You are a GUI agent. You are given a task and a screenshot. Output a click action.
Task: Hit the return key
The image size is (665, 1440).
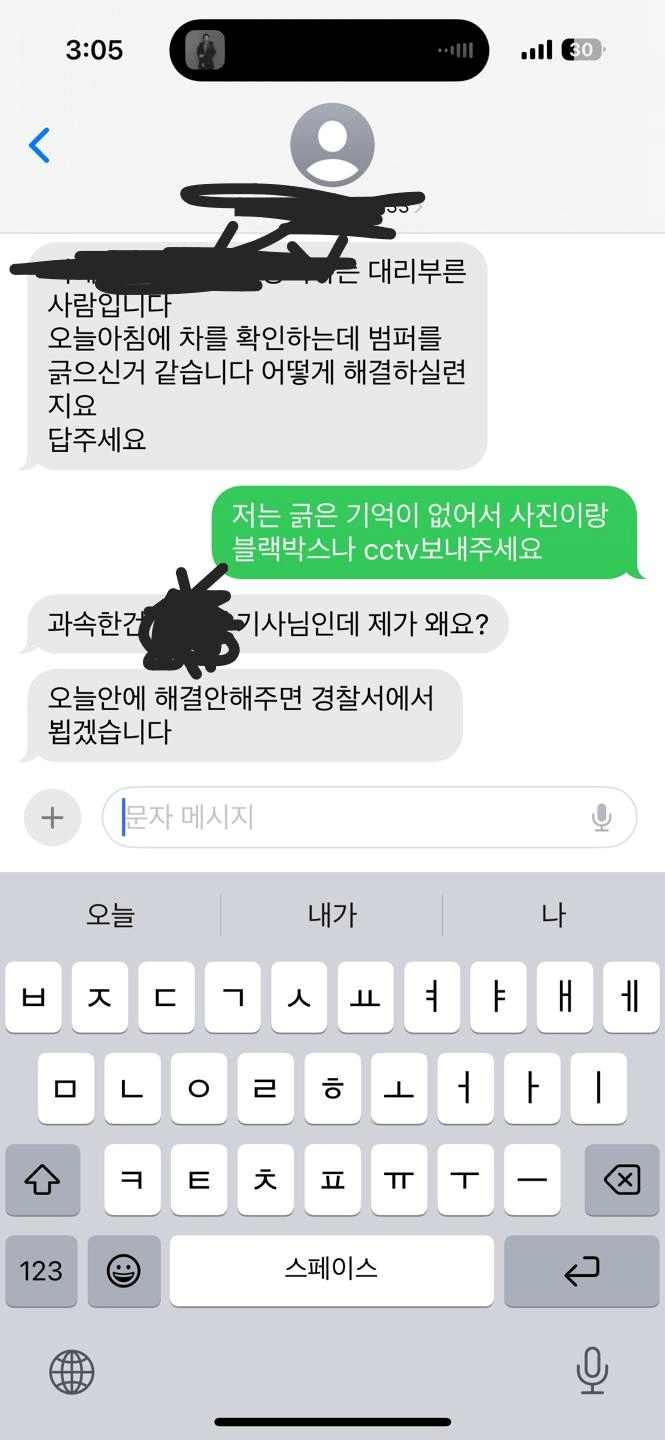point(581,1271)
